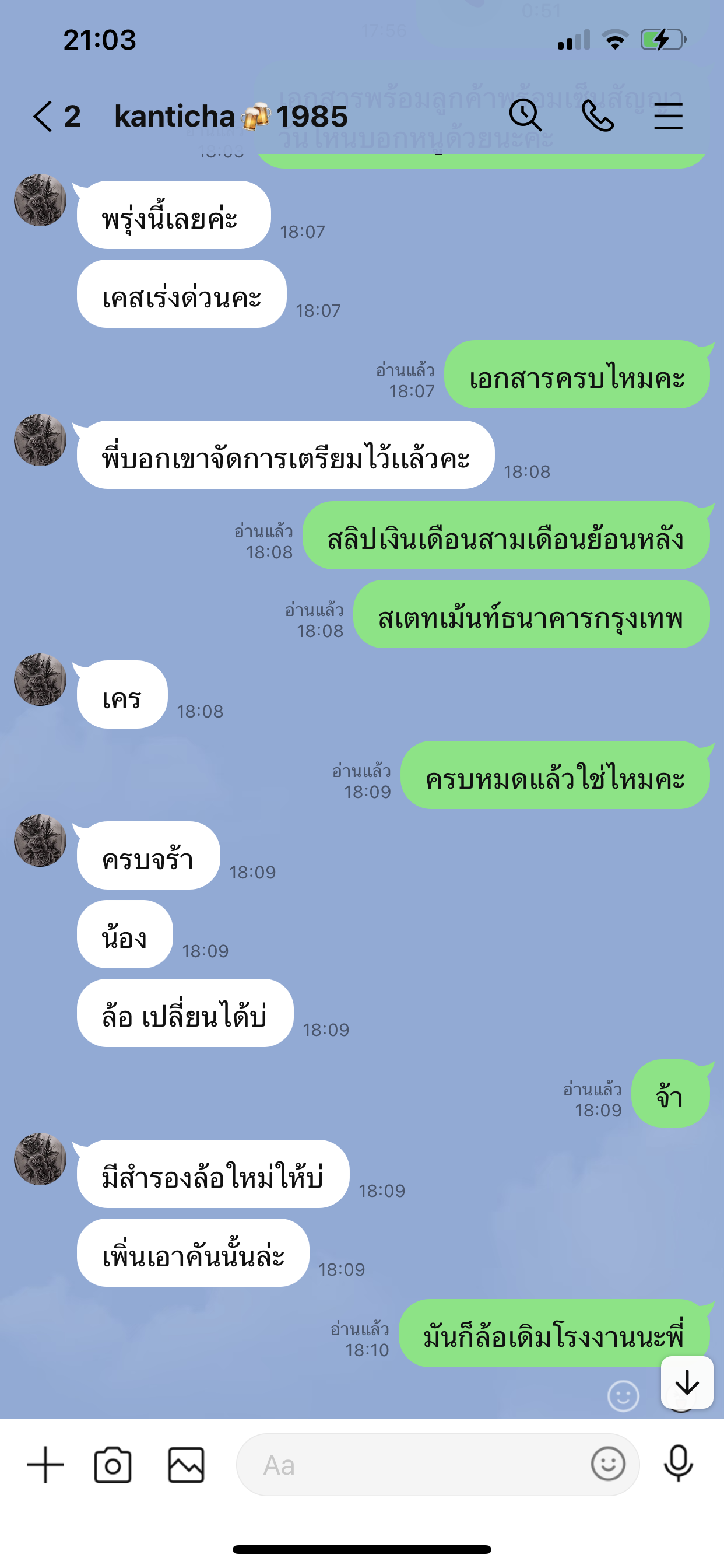Open the chat menu
The image size is (724, 1568).
tap(668, 116)
